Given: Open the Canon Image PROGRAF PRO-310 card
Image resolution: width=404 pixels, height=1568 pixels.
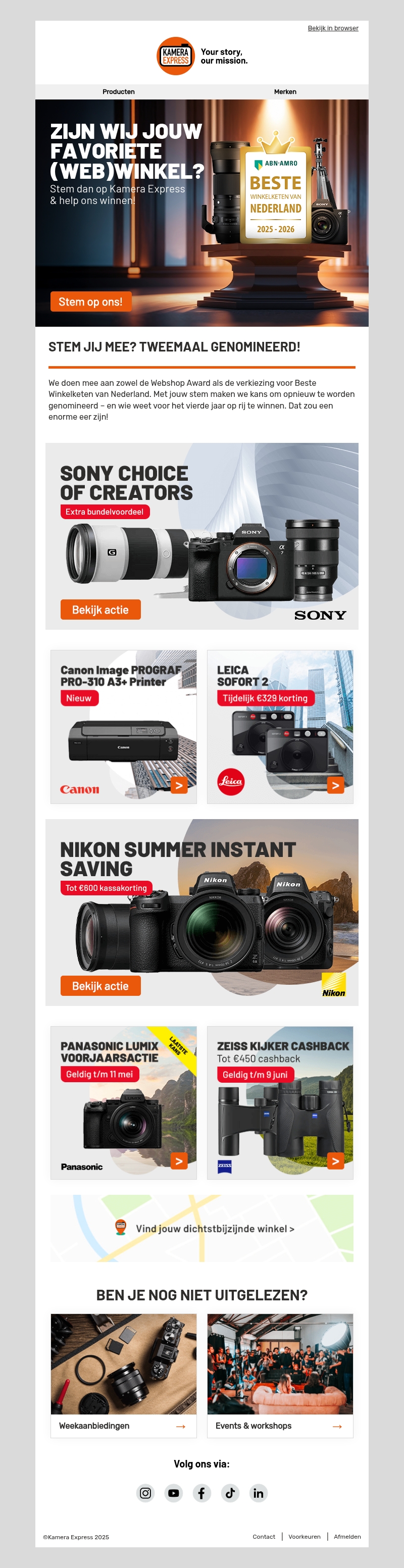Looking at the screenshot, I should tap(124, 727).
